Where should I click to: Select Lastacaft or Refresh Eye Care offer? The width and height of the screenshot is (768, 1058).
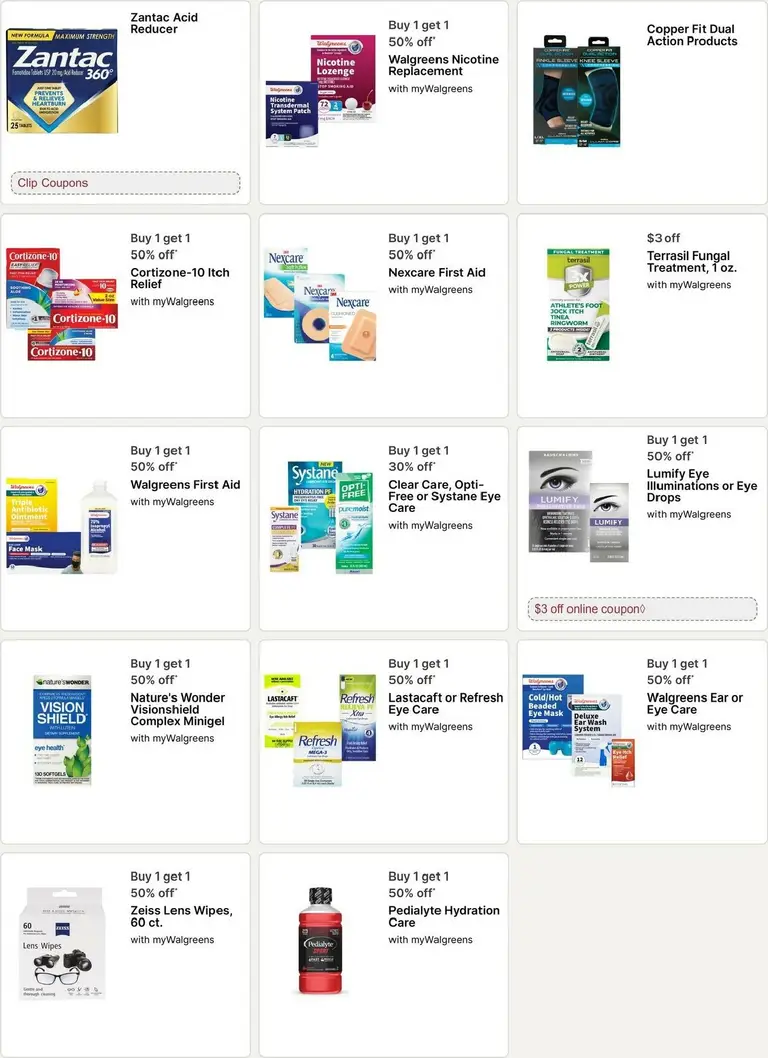(x=445, y=704)
